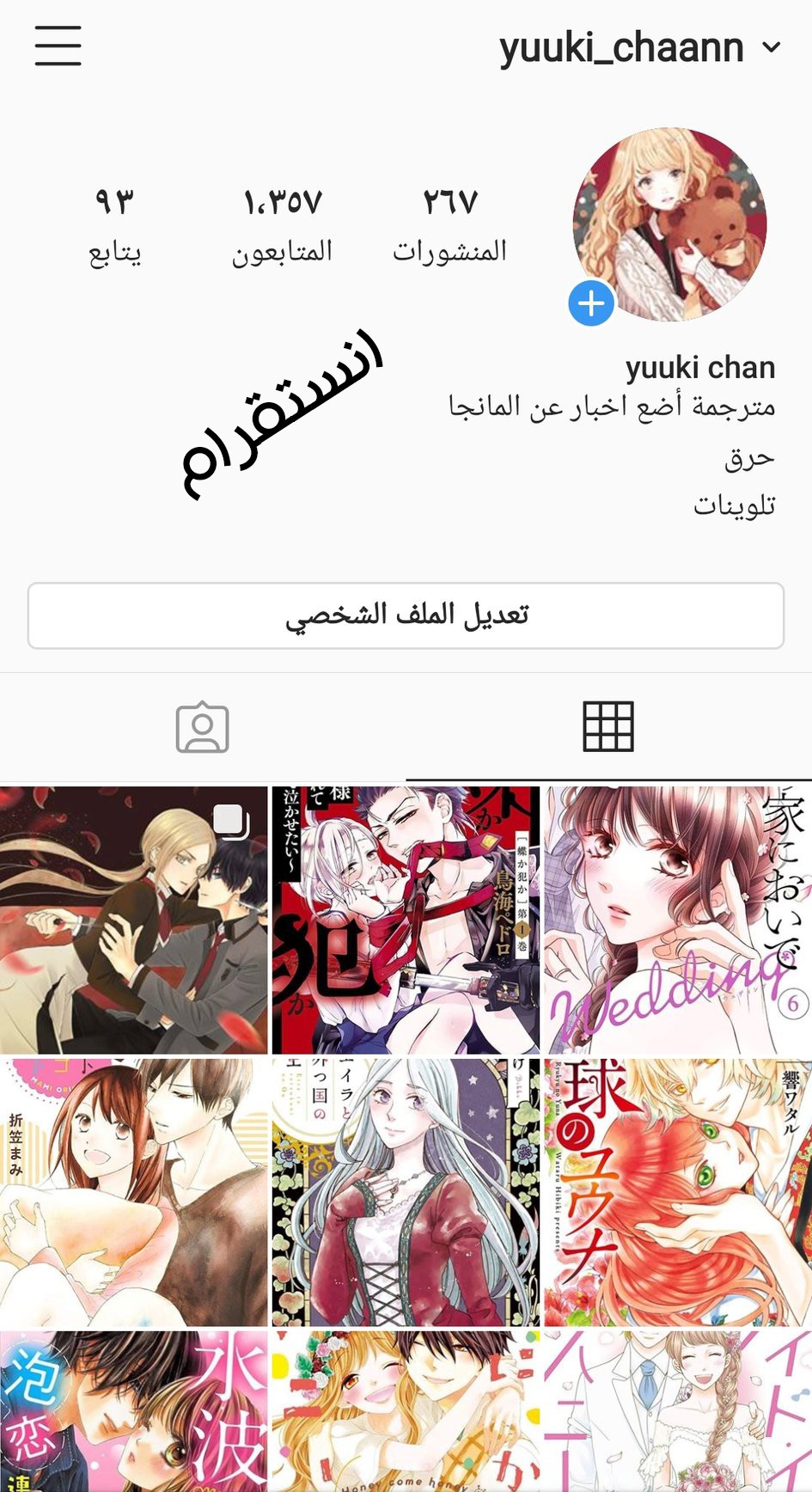Switch to the posts grid tab
Screen dimensions: 812x1492
tap(608, 727)
